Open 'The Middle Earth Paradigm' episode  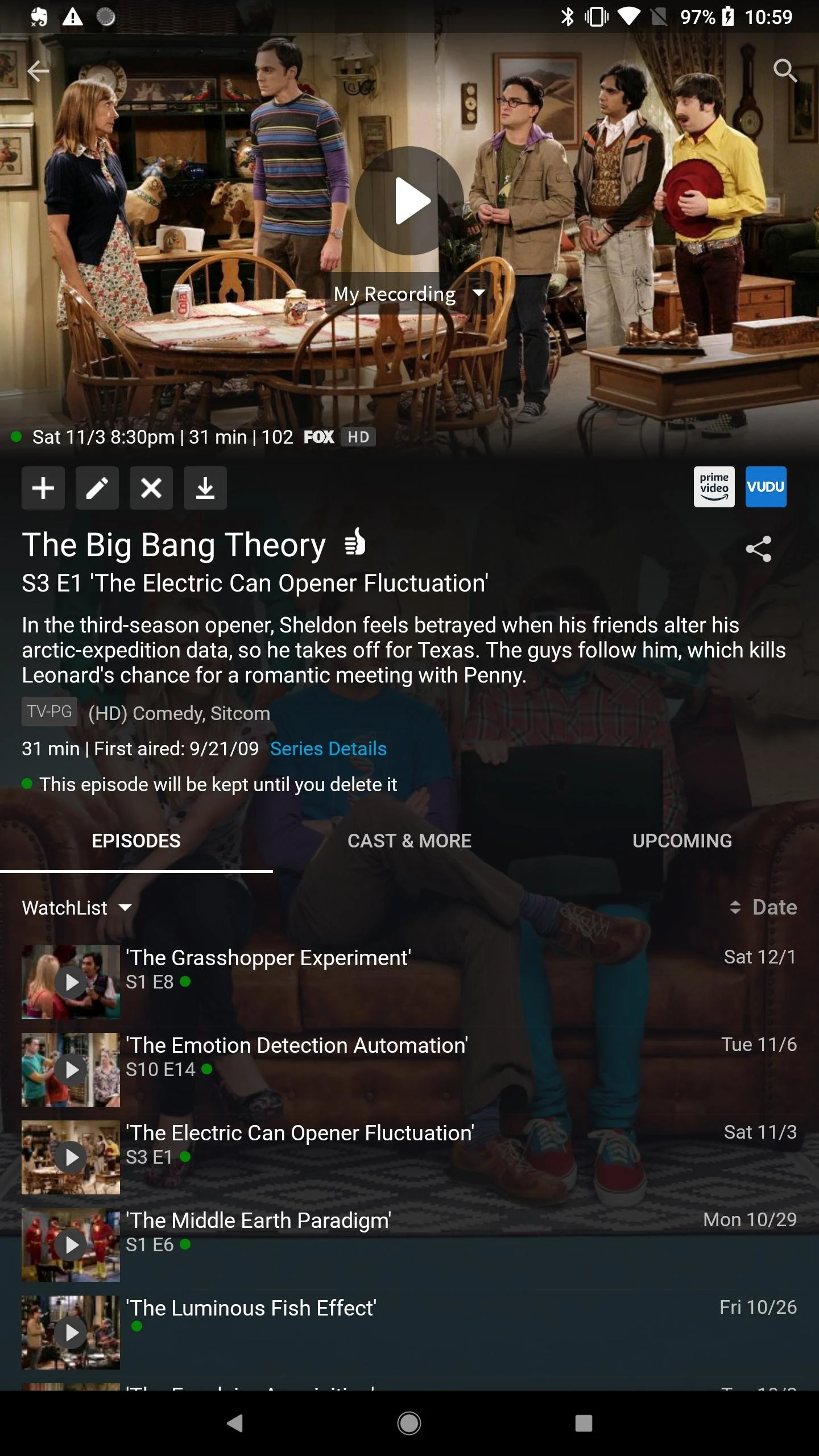pyautogui.click(x=409, y=1245)
